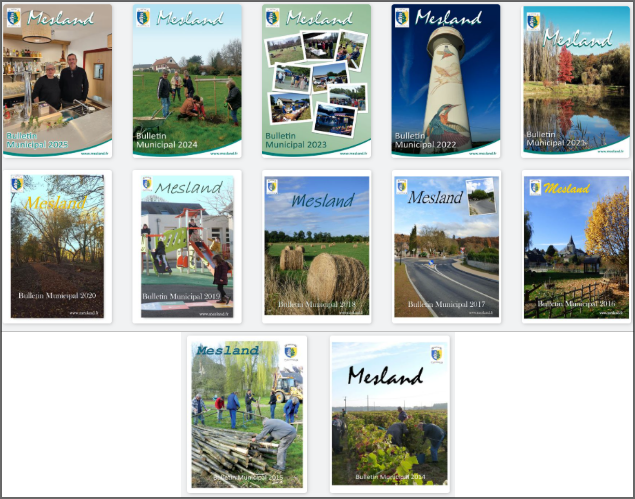View Bulletin Municipal 2018 with hay bales
The height and width of the screenshot is (499, 635).
pos(316,247)
